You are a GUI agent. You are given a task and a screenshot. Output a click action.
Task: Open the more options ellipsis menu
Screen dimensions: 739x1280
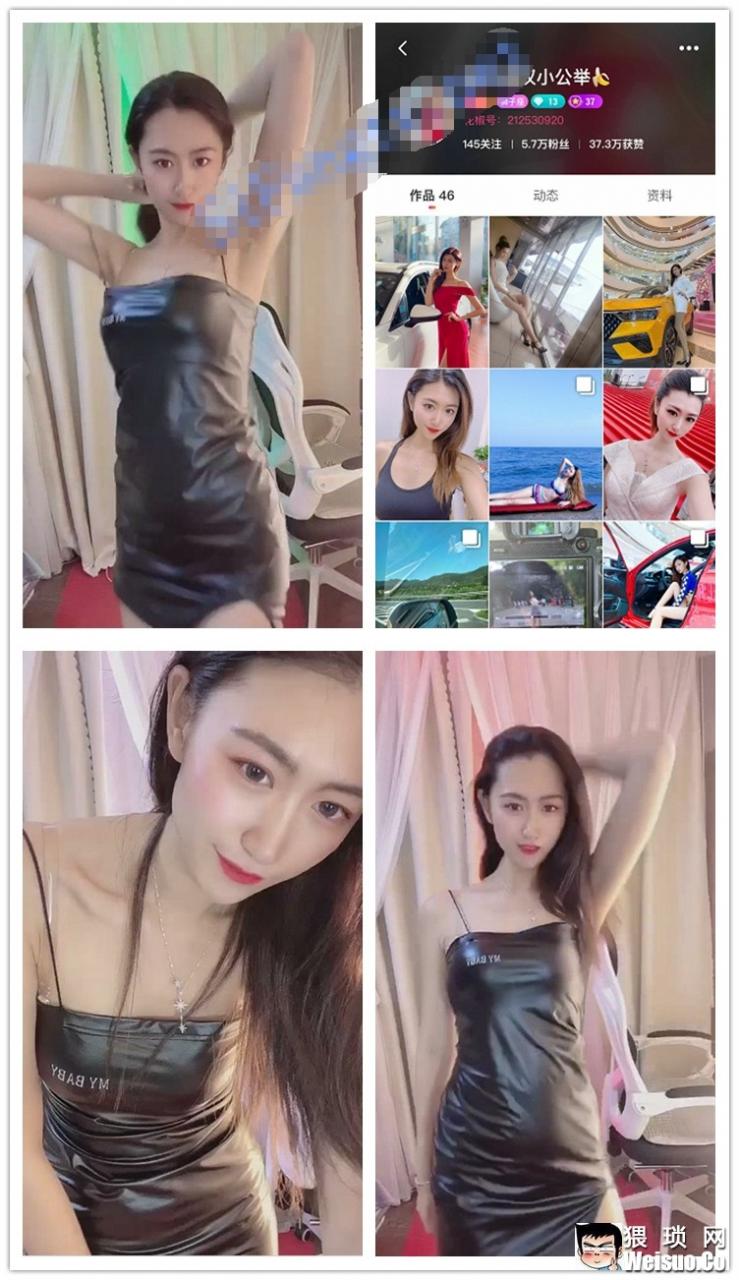(686, 45)
